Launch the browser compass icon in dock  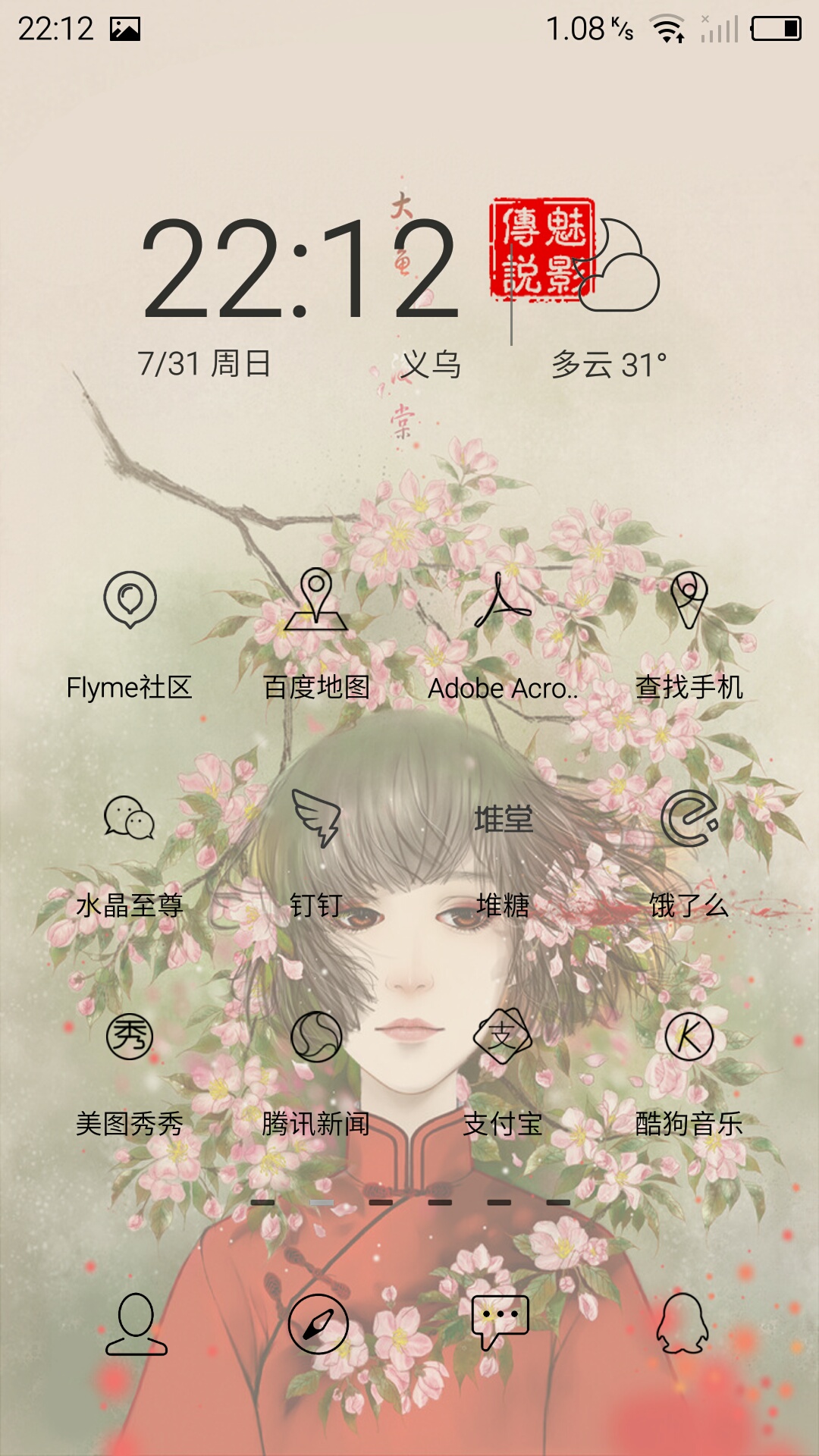(318, 1324)
